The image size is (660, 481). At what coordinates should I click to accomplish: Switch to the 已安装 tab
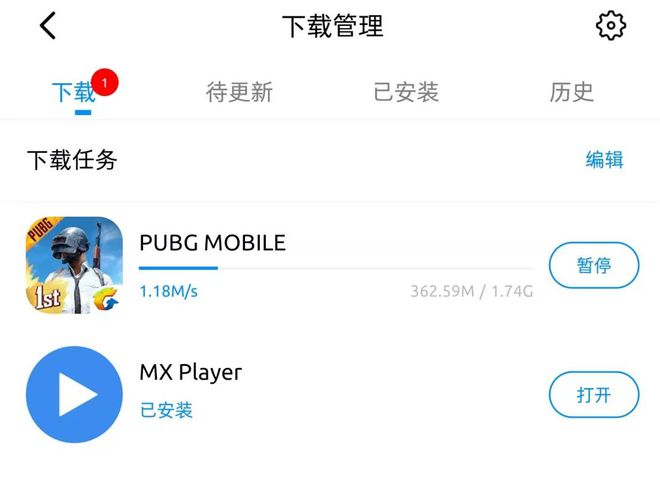tap(405, 93)
